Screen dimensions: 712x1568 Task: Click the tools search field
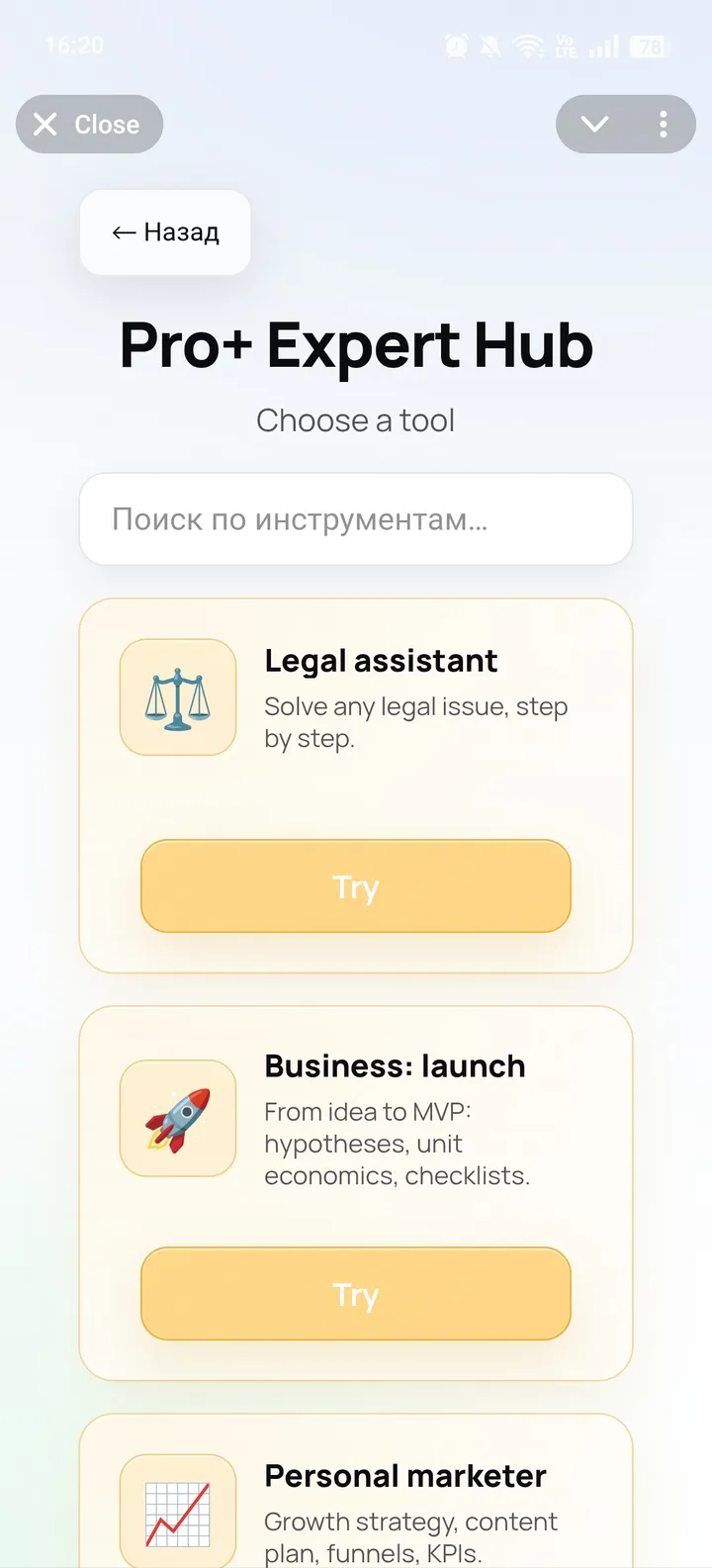click(355, 518)
